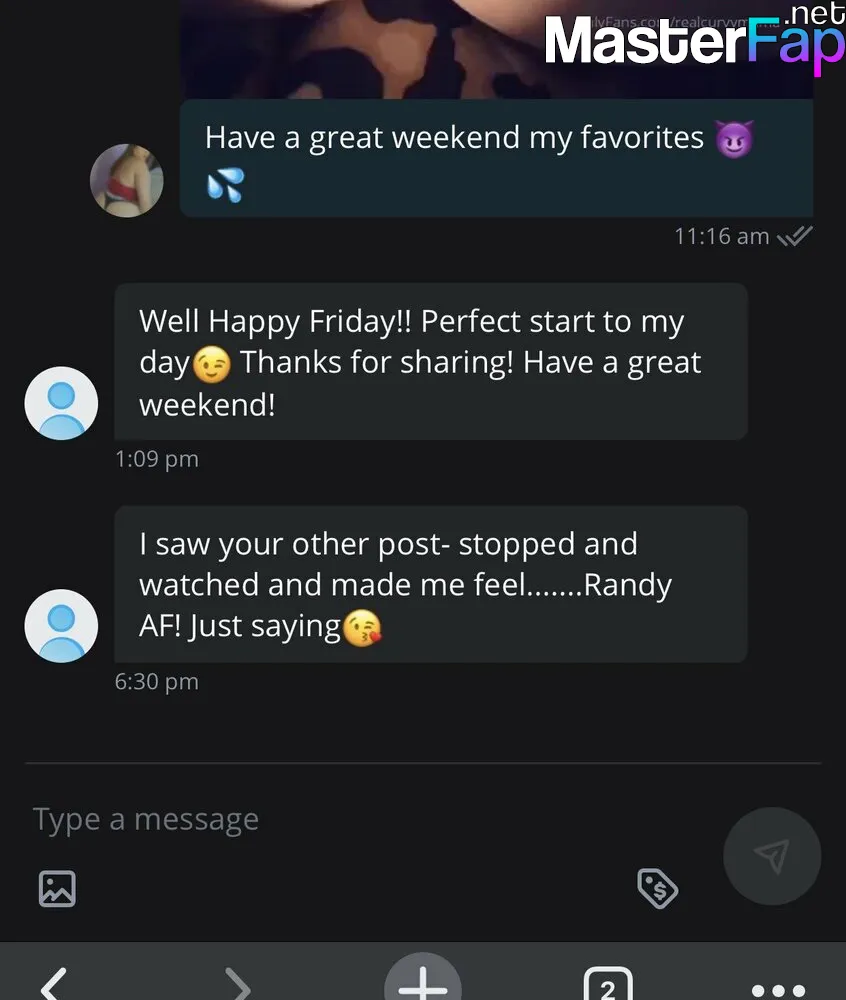Go forward with the browser forward arrow
Image resolution: width=846 pixels, height=1000 pixels.
tap(238, 984)
